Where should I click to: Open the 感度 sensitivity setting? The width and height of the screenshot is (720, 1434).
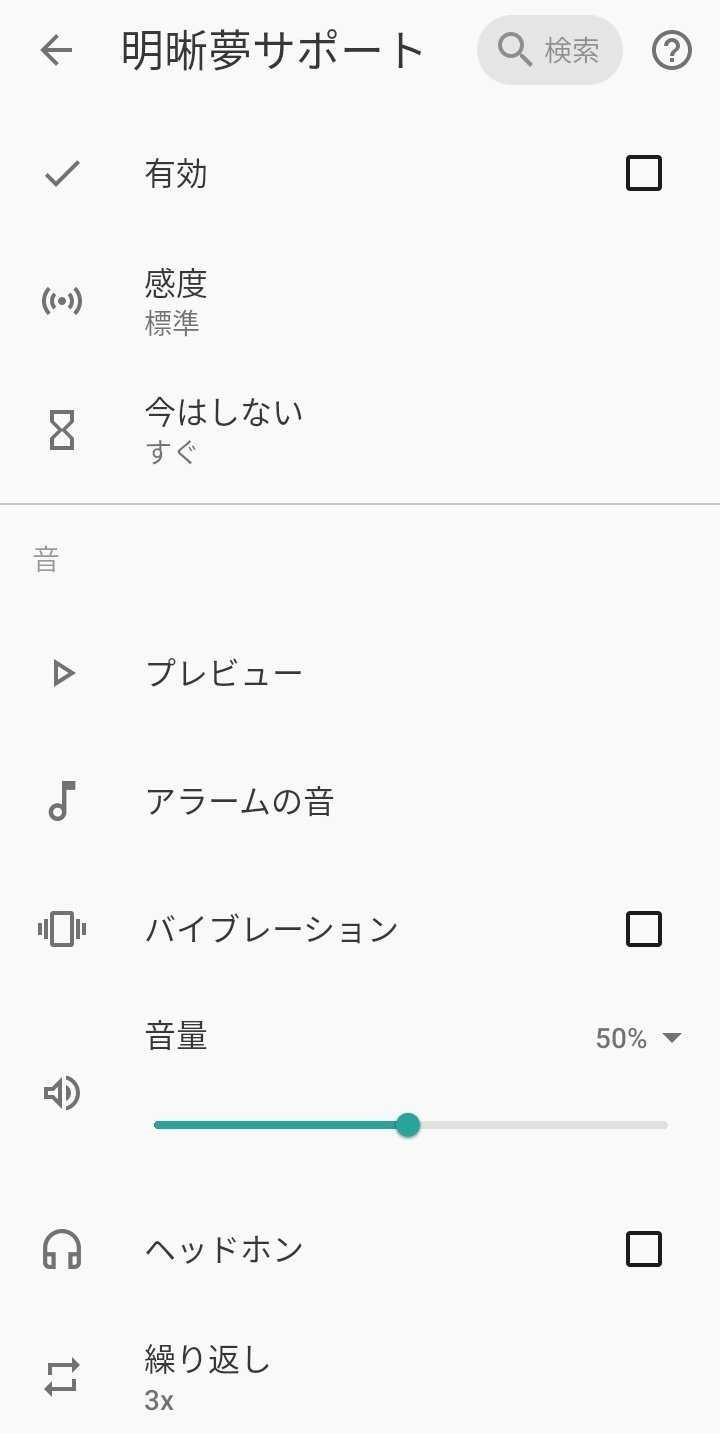360,301
